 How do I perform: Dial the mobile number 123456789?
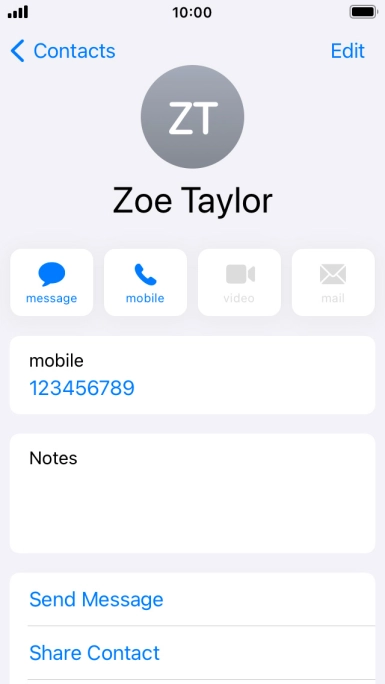tap(82, 388)
